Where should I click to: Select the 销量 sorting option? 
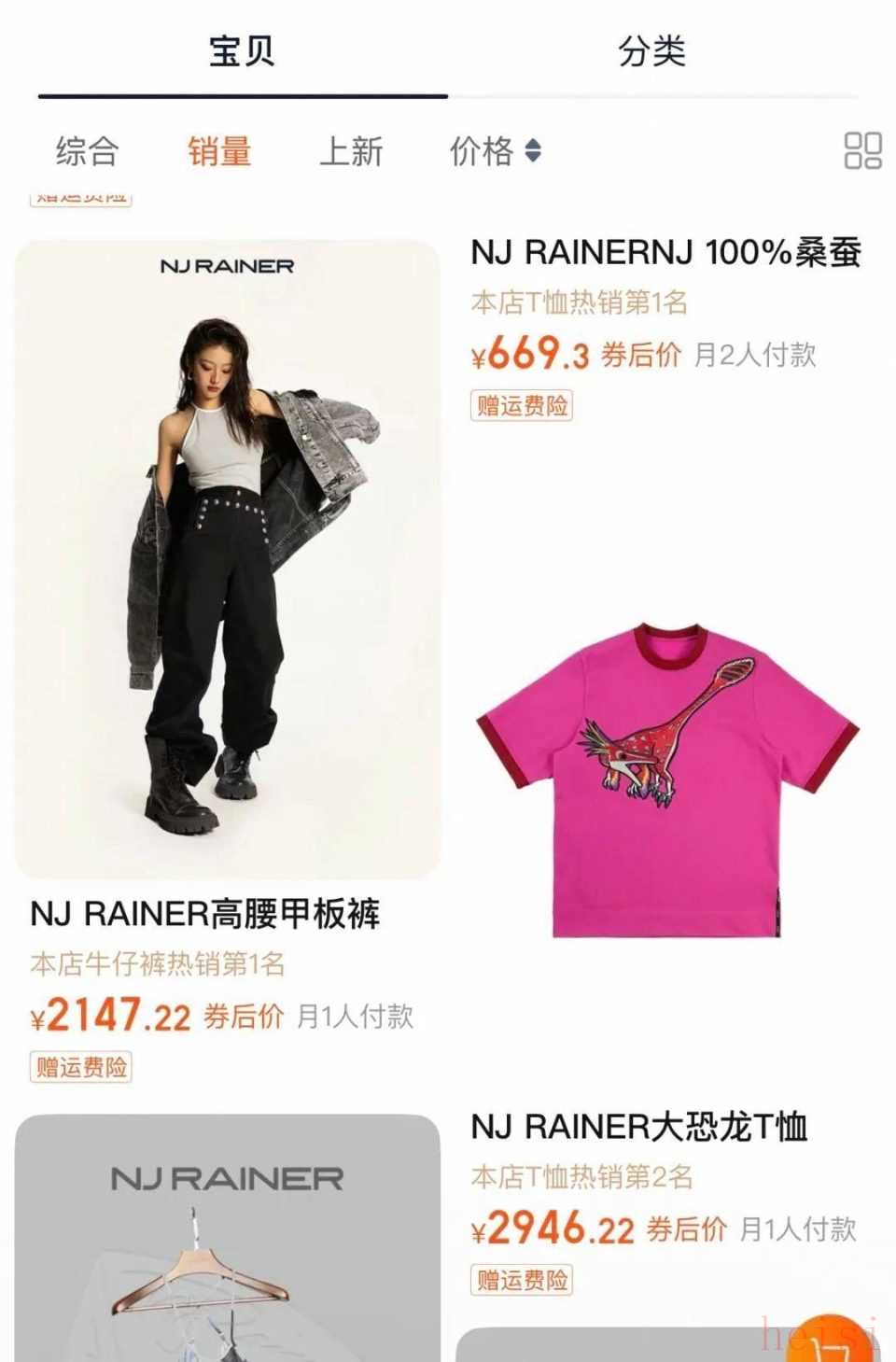219,150
